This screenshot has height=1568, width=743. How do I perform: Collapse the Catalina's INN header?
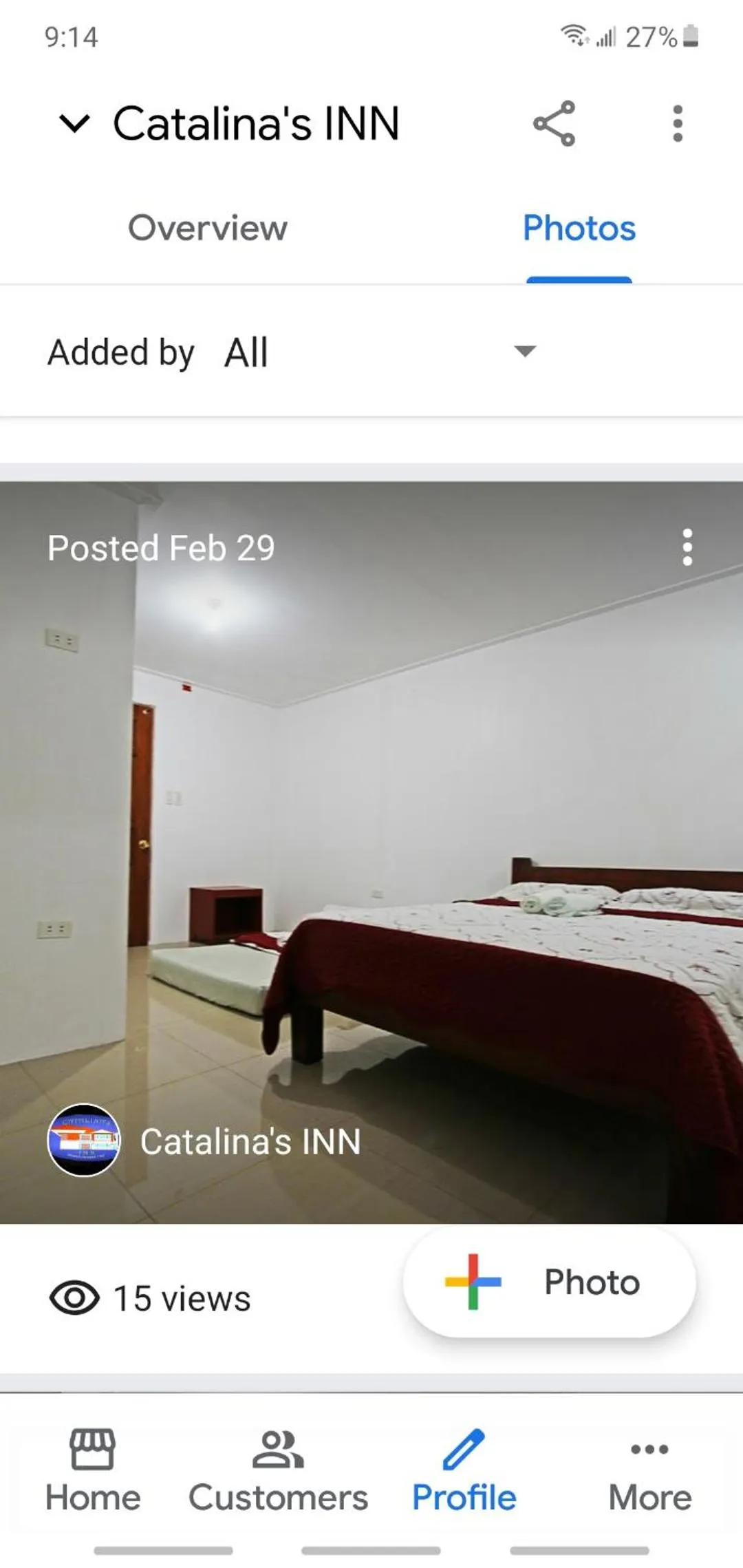pos(76,124)
